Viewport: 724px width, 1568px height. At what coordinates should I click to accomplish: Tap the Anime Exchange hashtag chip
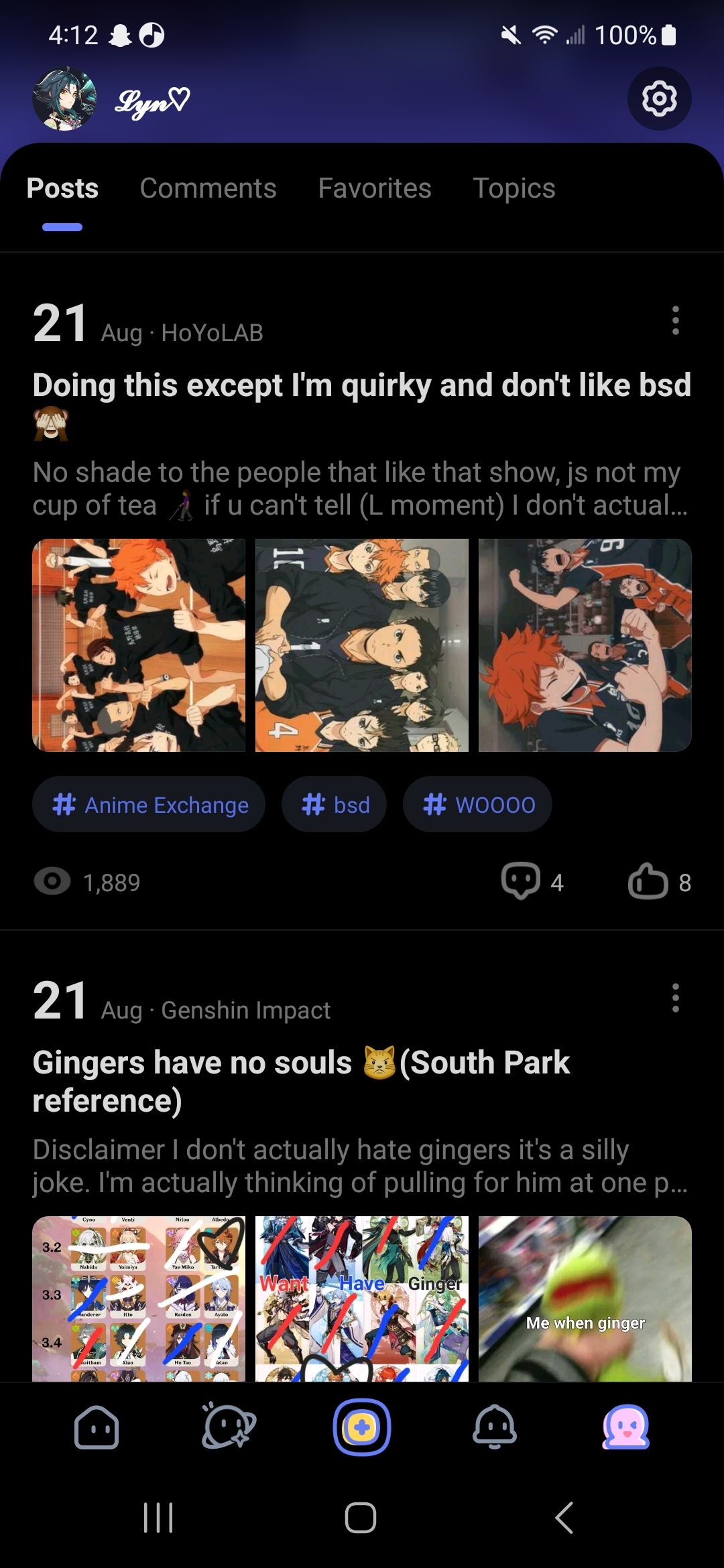point(149,805)
